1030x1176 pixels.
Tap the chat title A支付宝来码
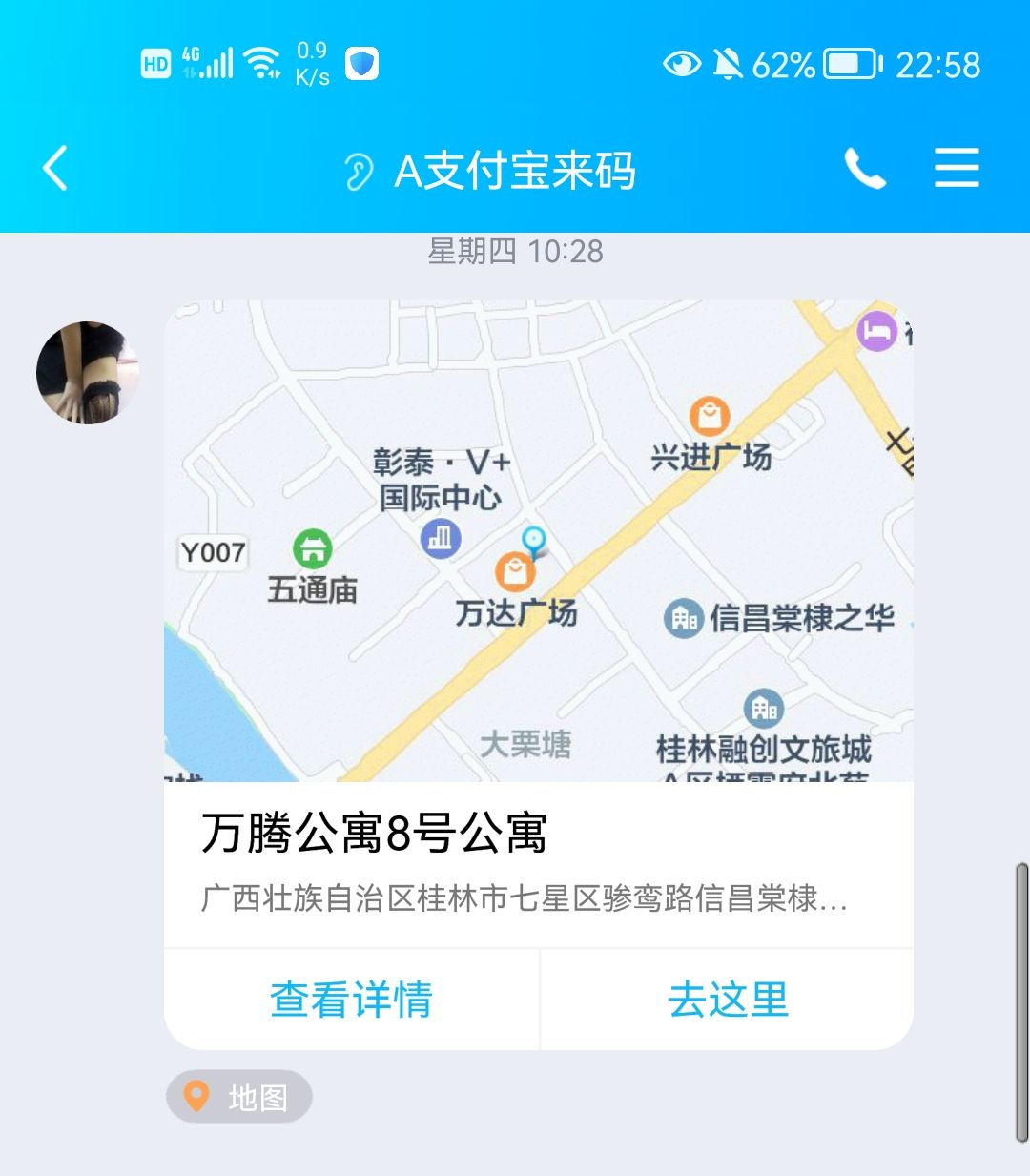[x=518, y=172]
